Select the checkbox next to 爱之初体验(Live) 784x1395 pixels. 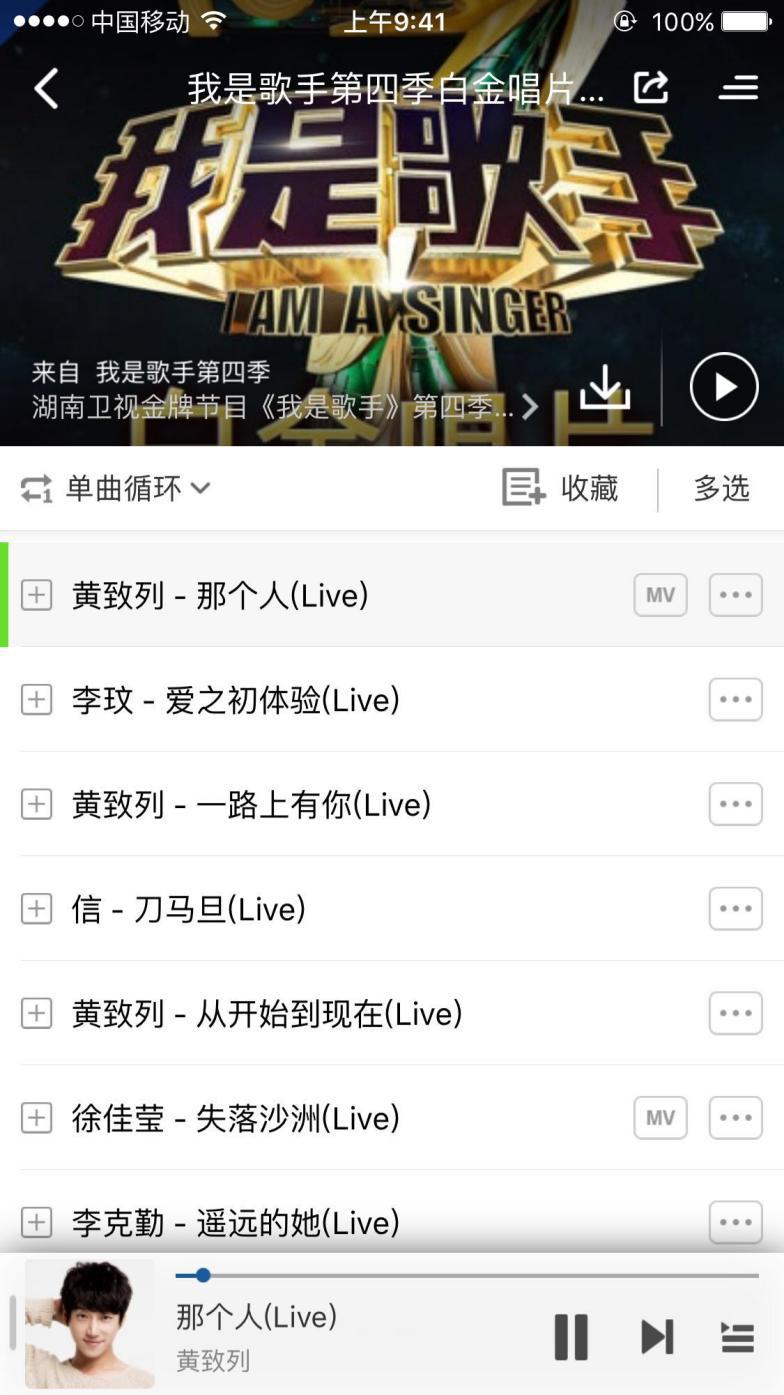click(x=36, y=699)
